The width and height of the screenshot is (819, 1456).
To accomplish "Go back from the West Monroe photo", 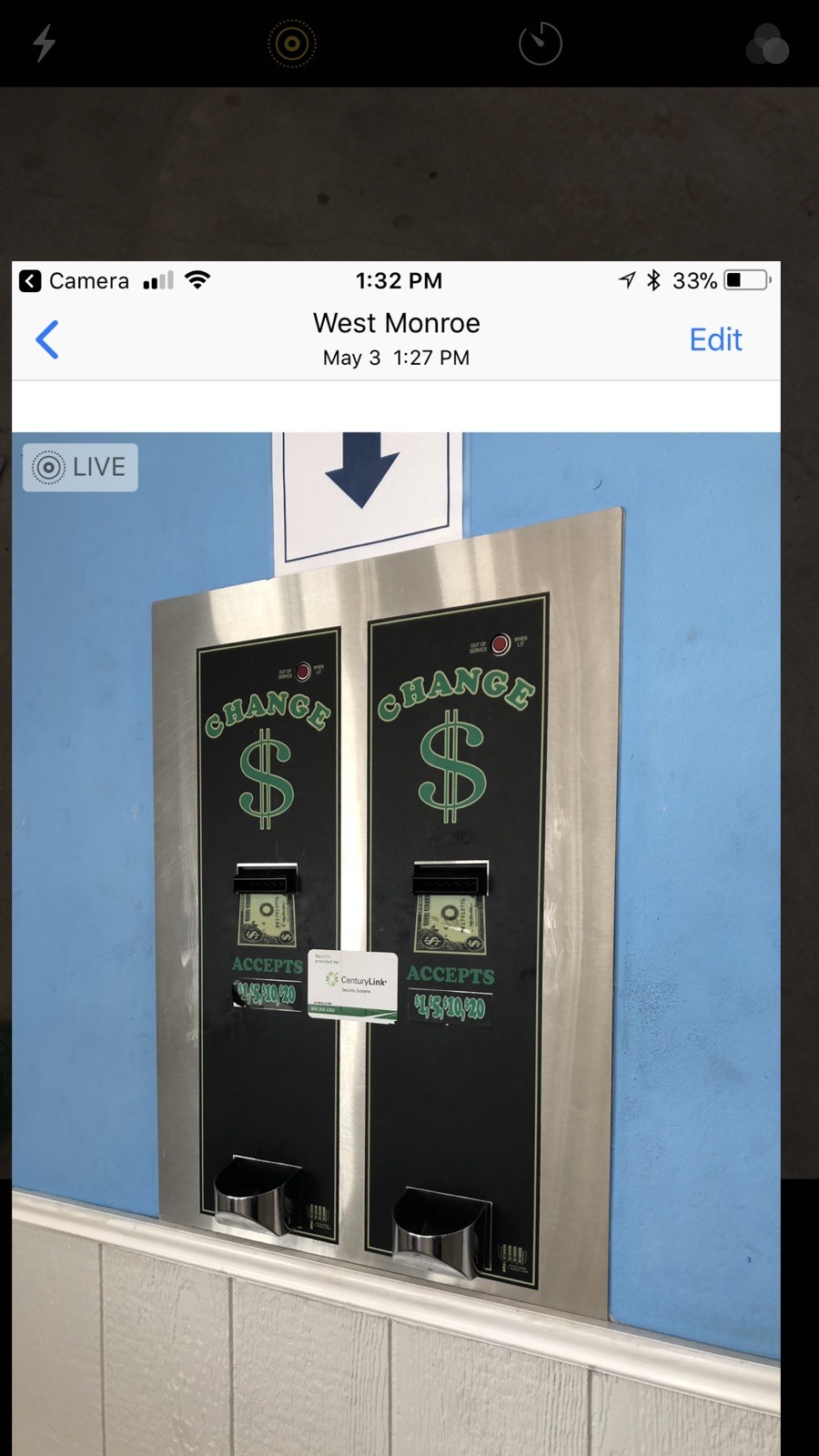I will [x=47, y=339].
